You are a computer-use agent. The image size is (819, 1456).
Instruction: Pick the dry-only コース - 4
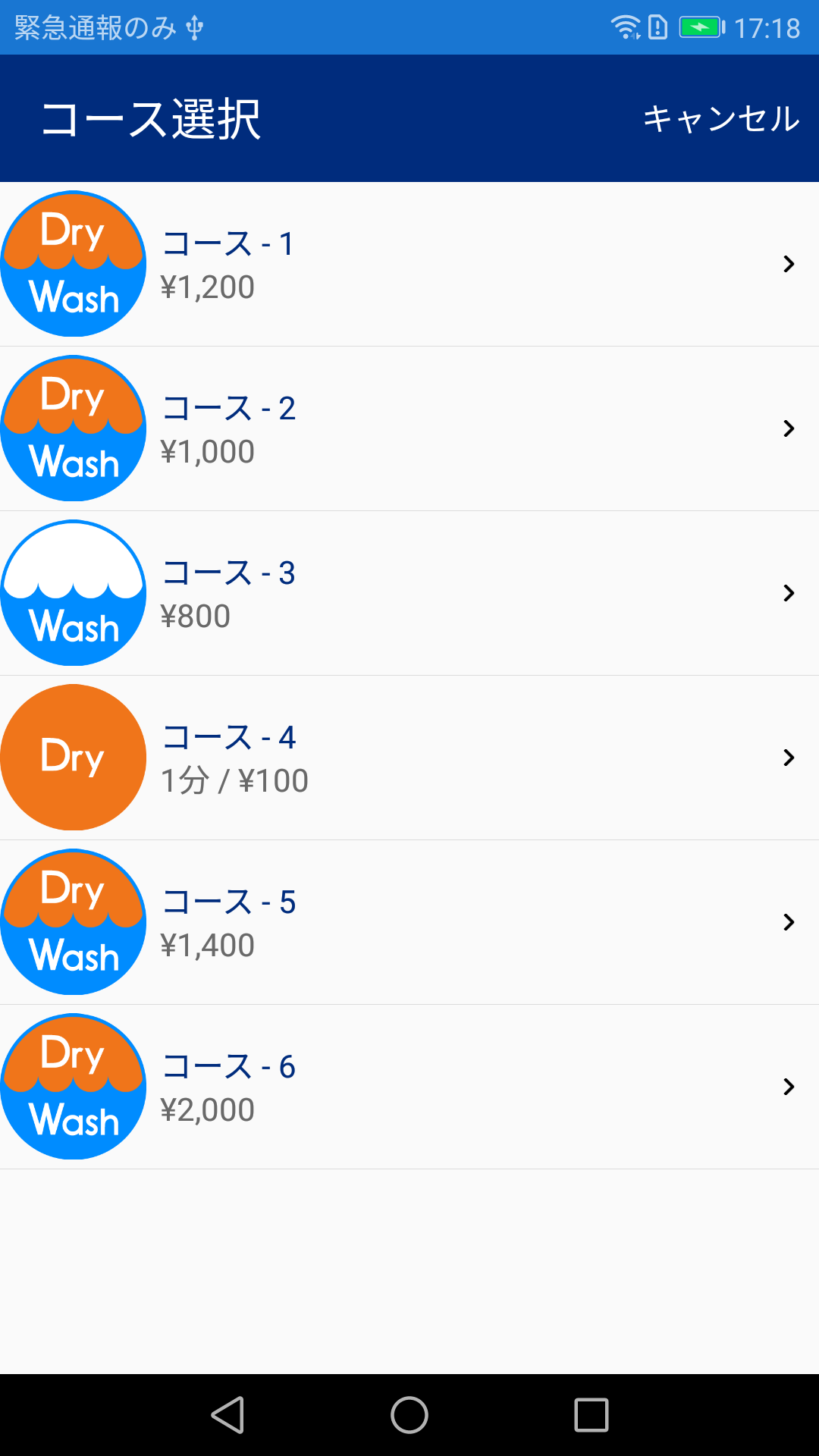point(409,758)
